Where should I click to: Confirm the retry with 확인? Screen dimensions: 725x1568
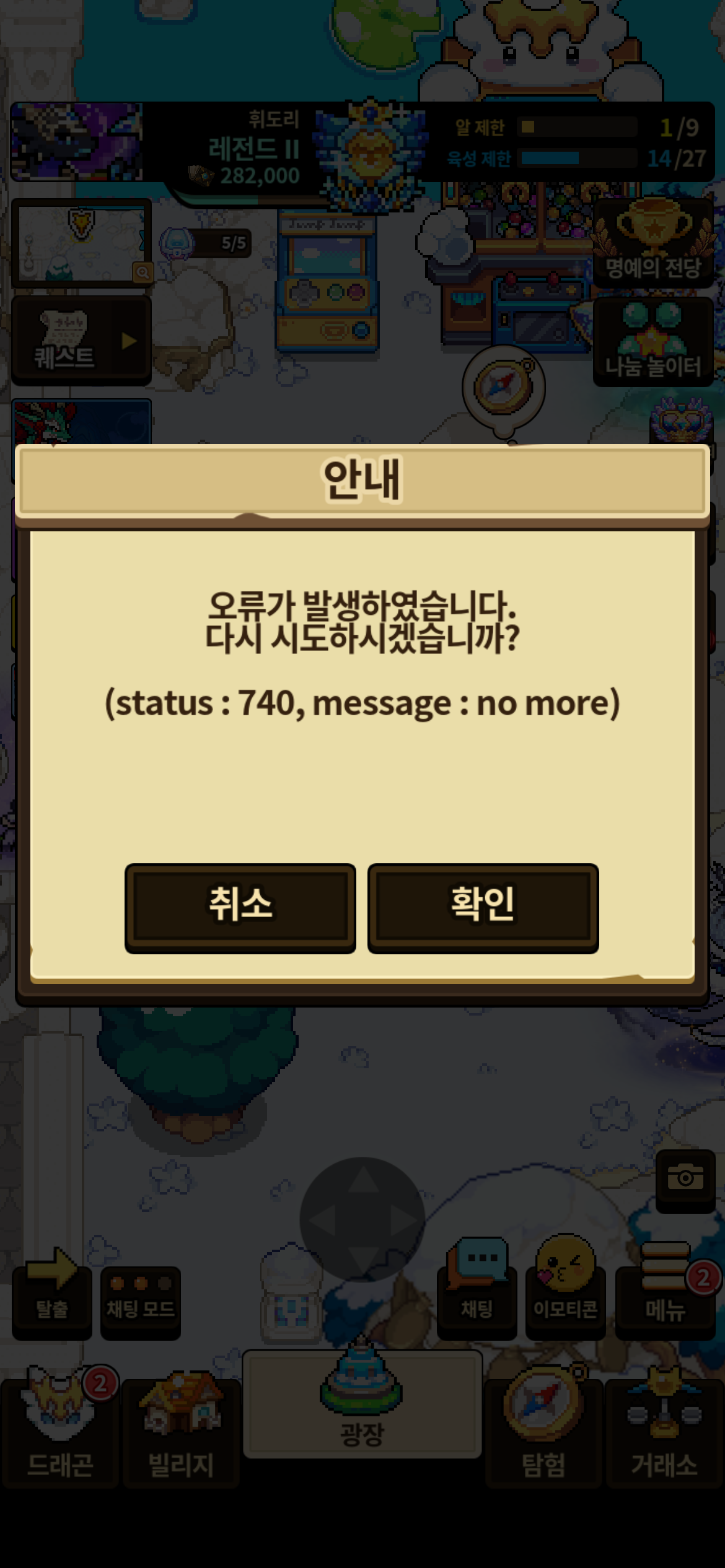click(483, 907)
